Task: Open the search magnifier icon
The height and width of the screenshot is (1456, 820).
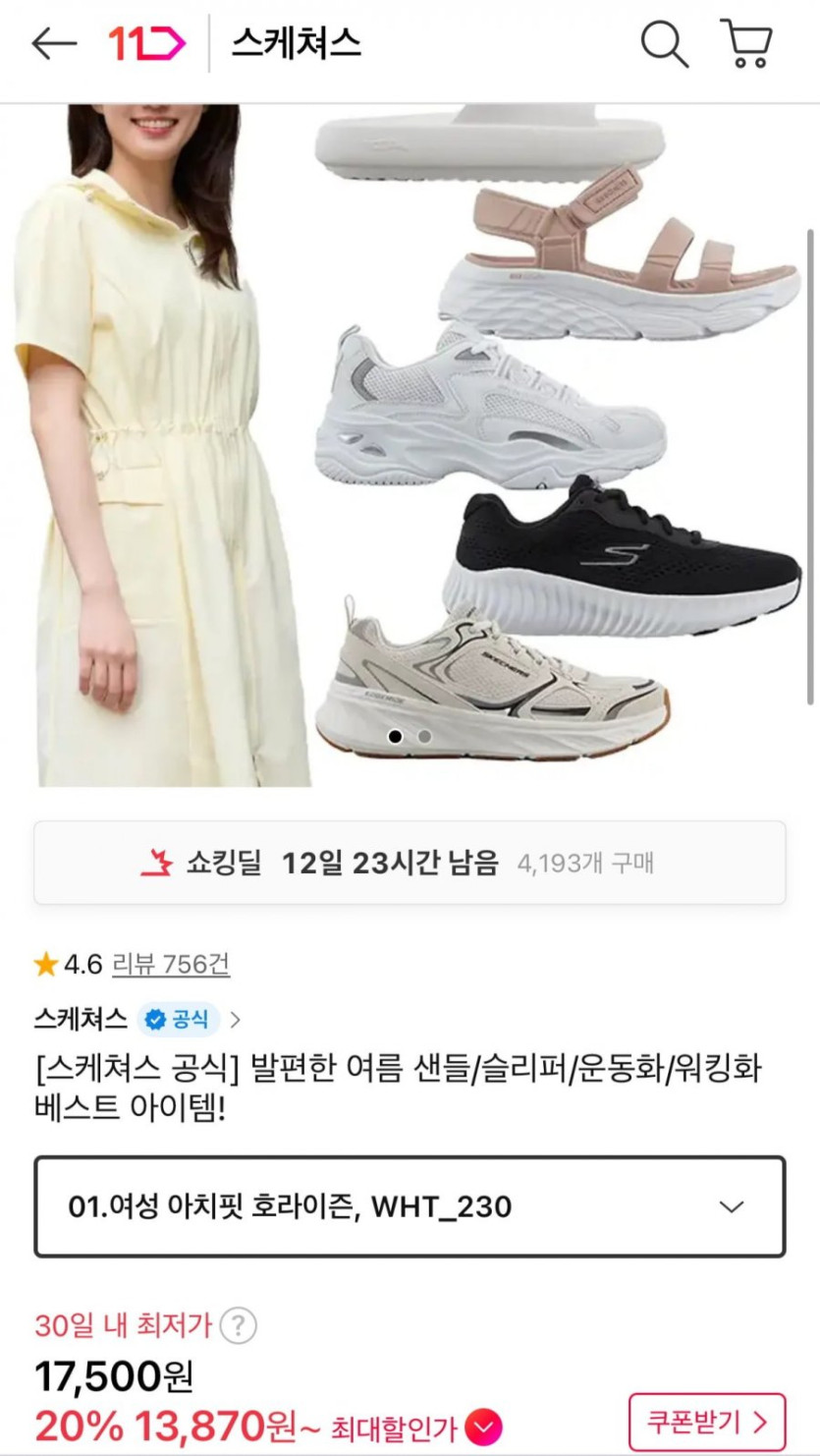Action: [664, 43]
